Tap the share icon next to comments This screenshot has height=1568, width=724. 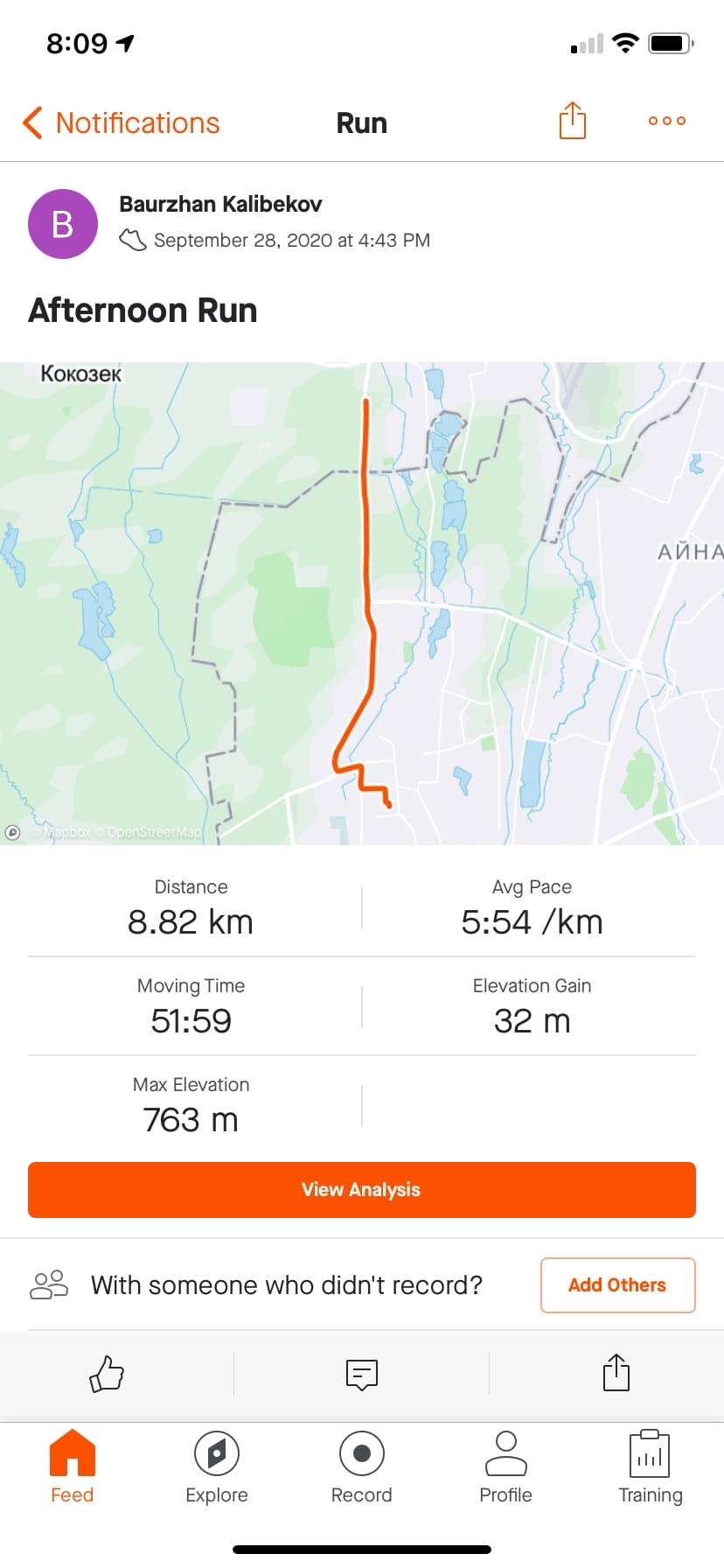pos(616,1373)
